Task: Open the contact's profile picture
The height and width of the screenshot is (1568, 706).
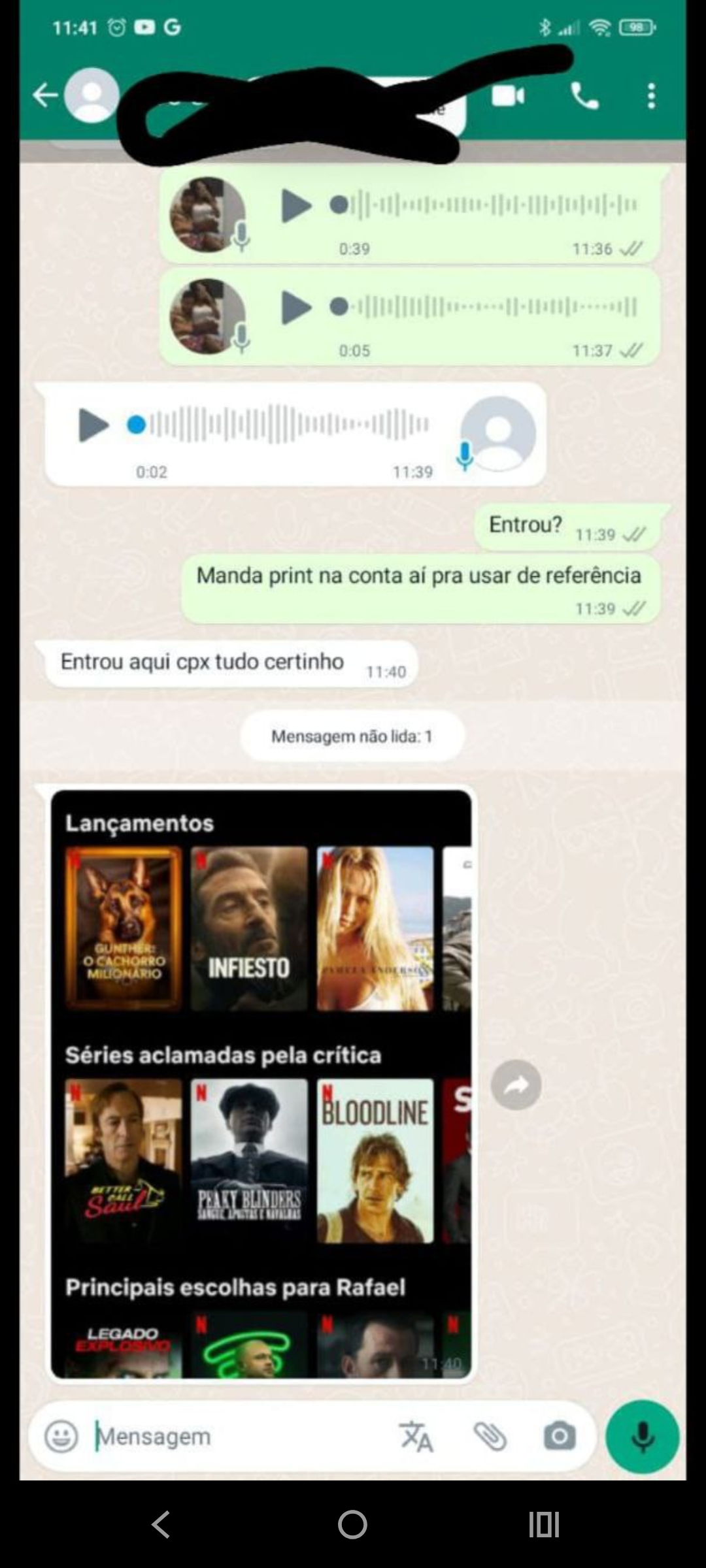Action: (92, 95)
